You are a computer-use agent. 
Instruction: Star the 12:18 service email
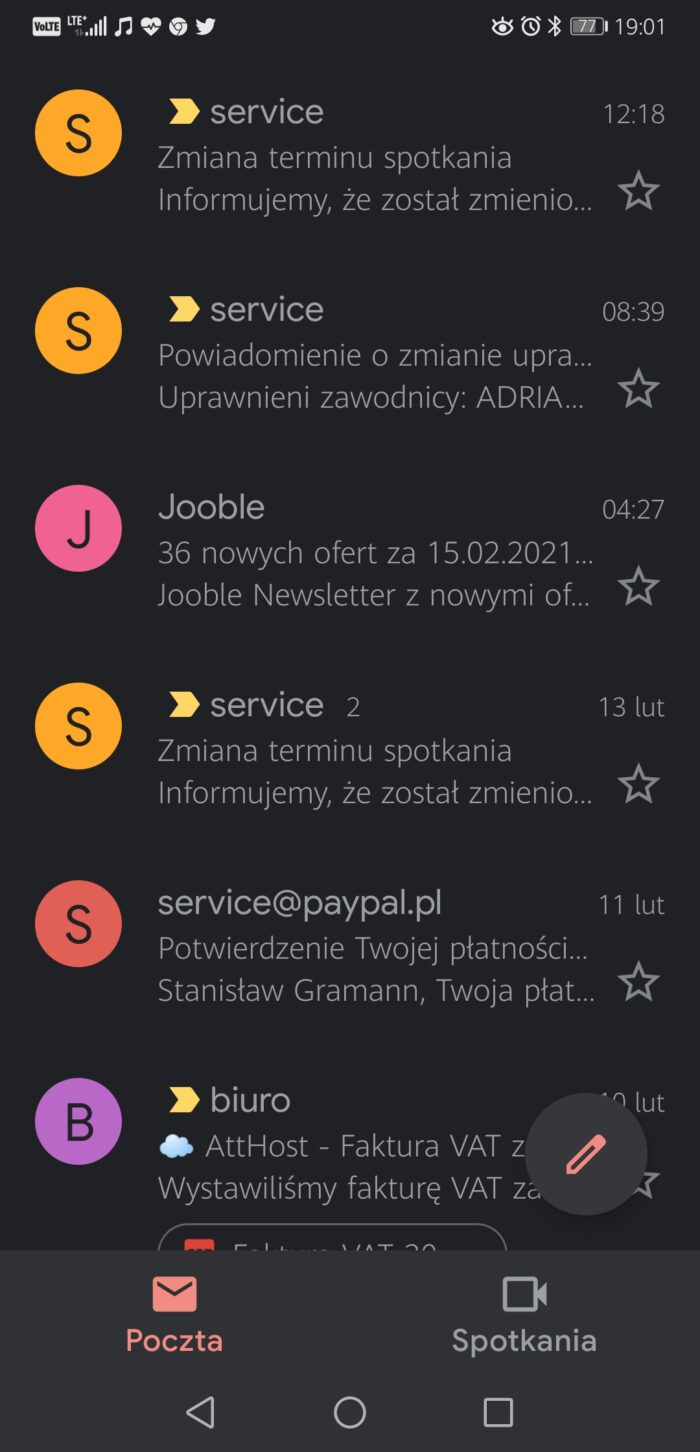[x=638, y=190]
